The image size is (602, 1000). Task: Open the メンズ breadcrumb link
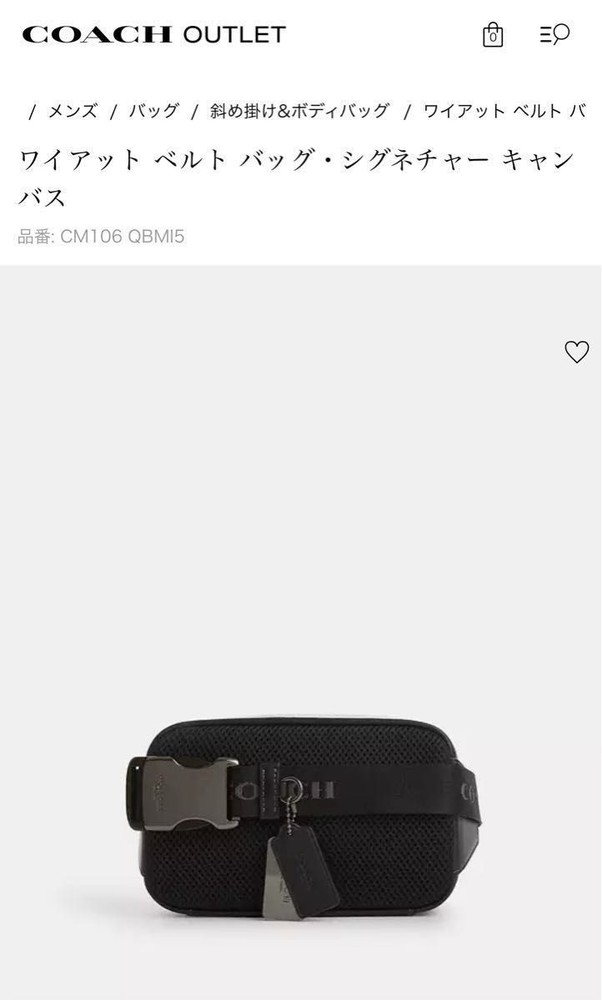tap(73, 111)
